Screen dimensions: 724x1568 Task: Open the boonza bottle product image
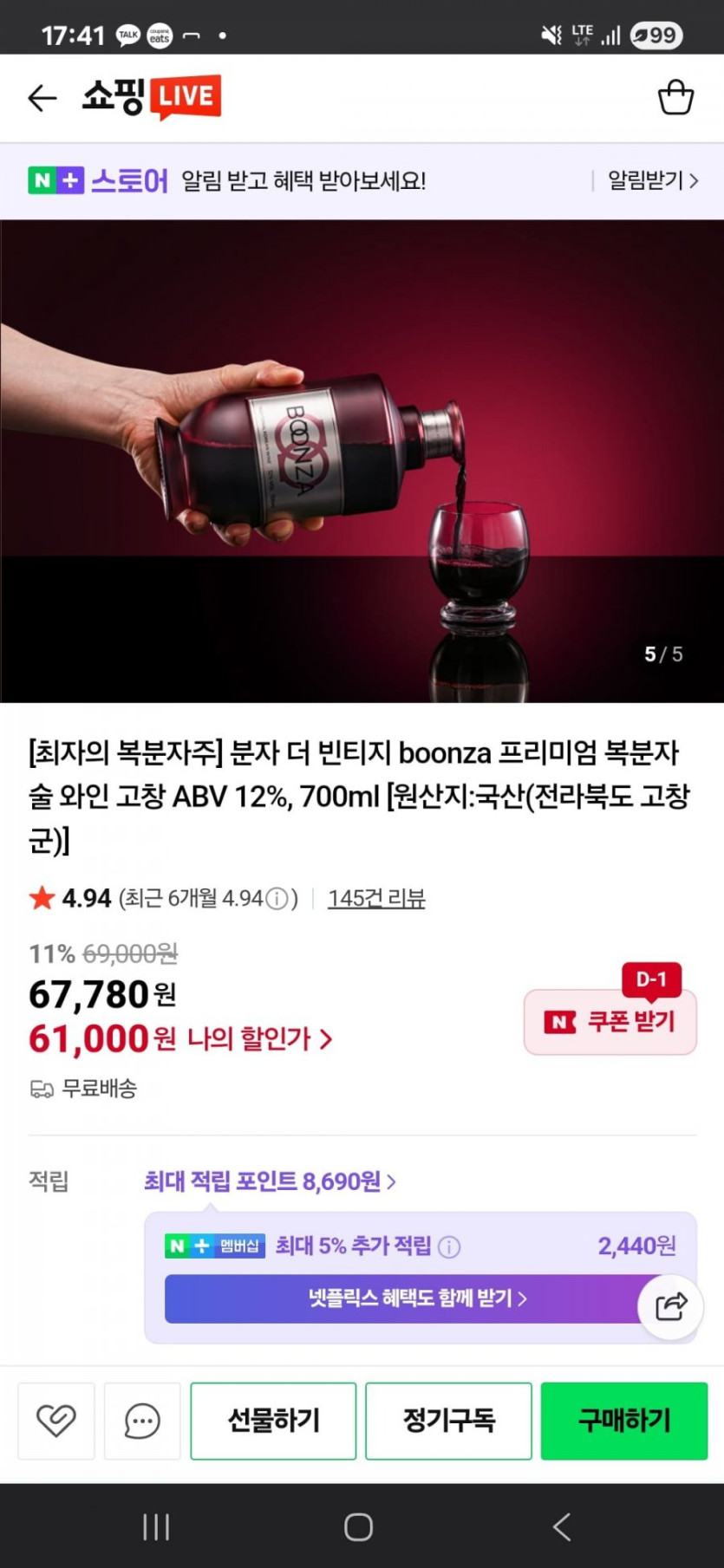point(362,460)
